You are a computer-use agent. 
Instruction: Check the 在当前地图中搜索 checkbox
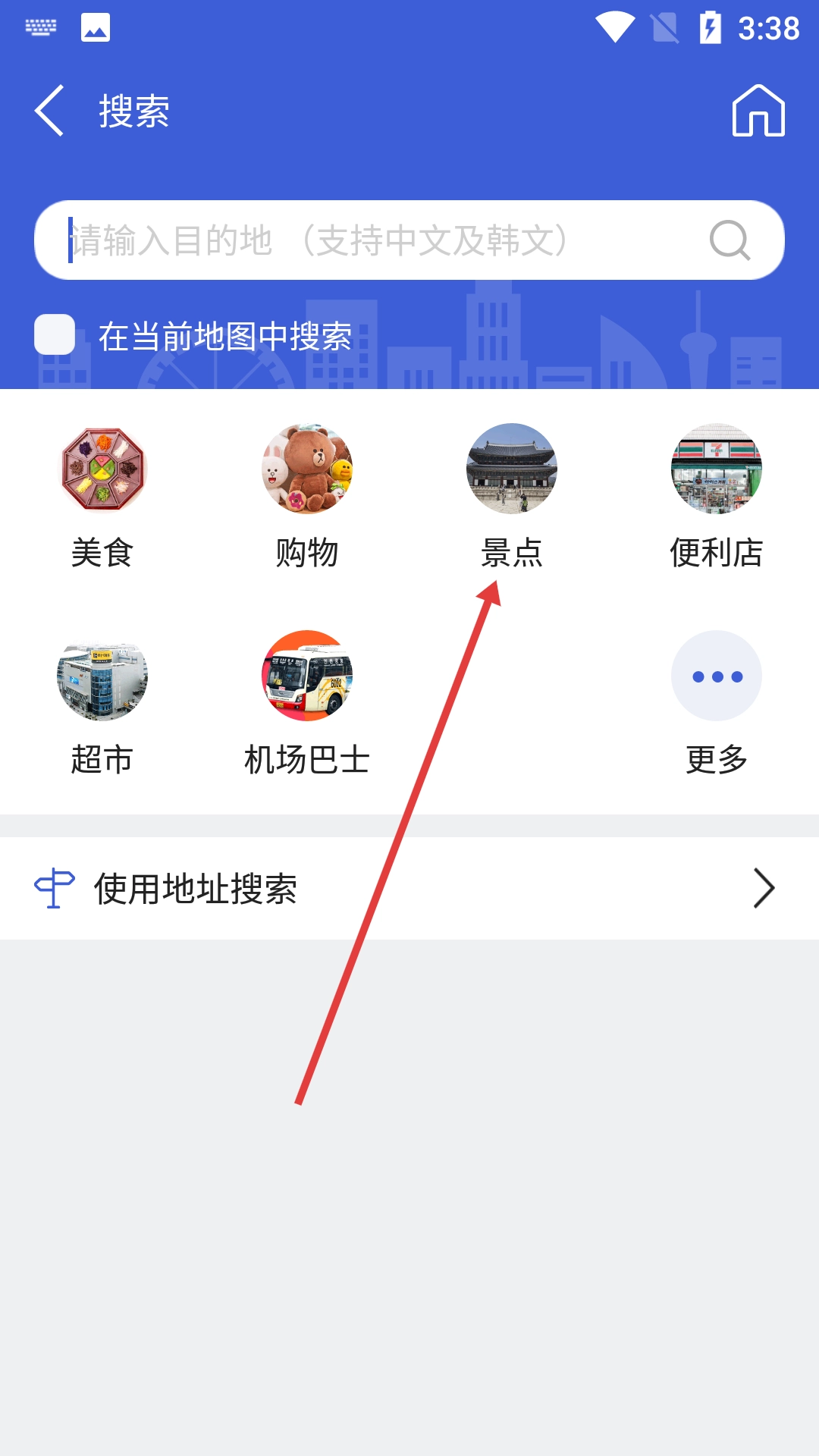(x=55, y=334)
